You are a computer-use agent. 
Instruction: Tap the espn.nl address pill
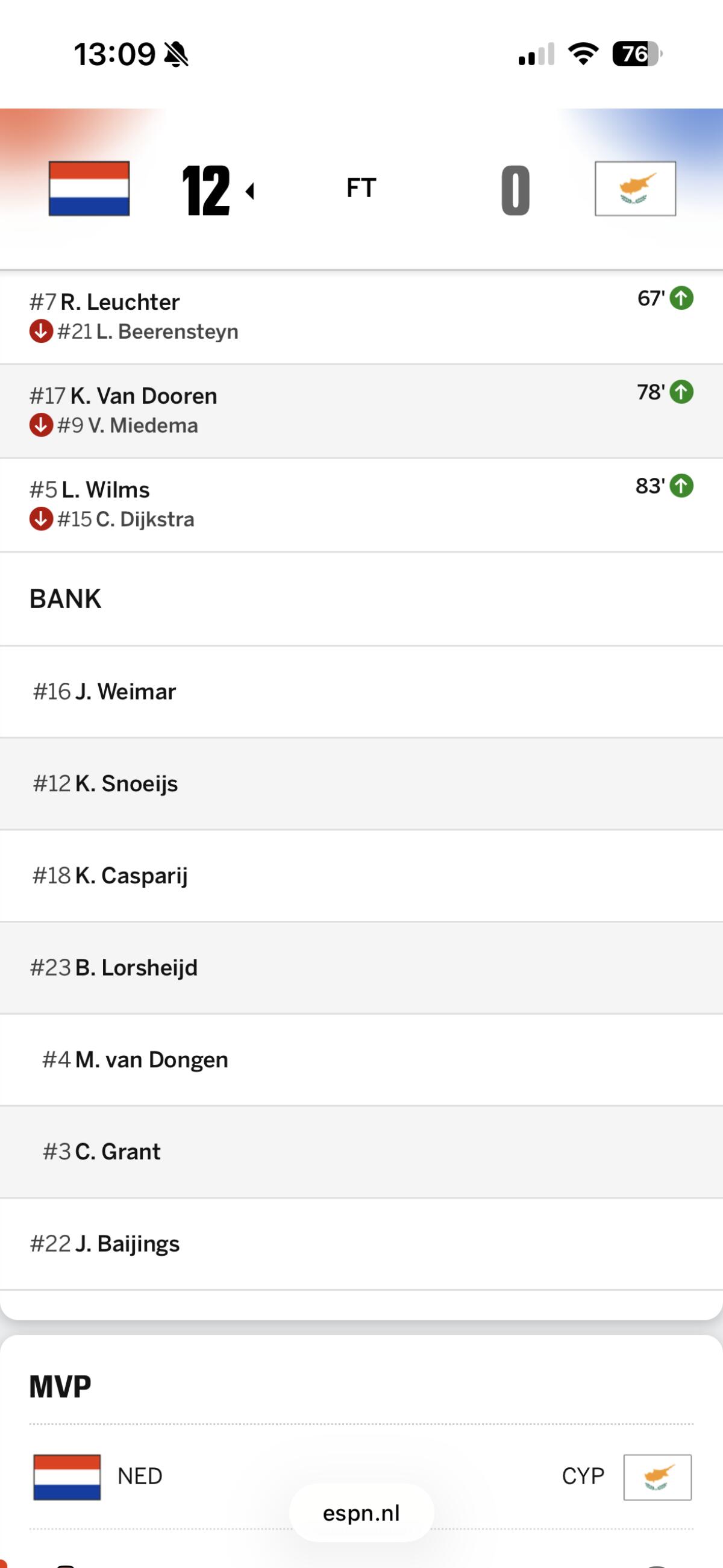pyautogui.click(x=361, y=1513)
